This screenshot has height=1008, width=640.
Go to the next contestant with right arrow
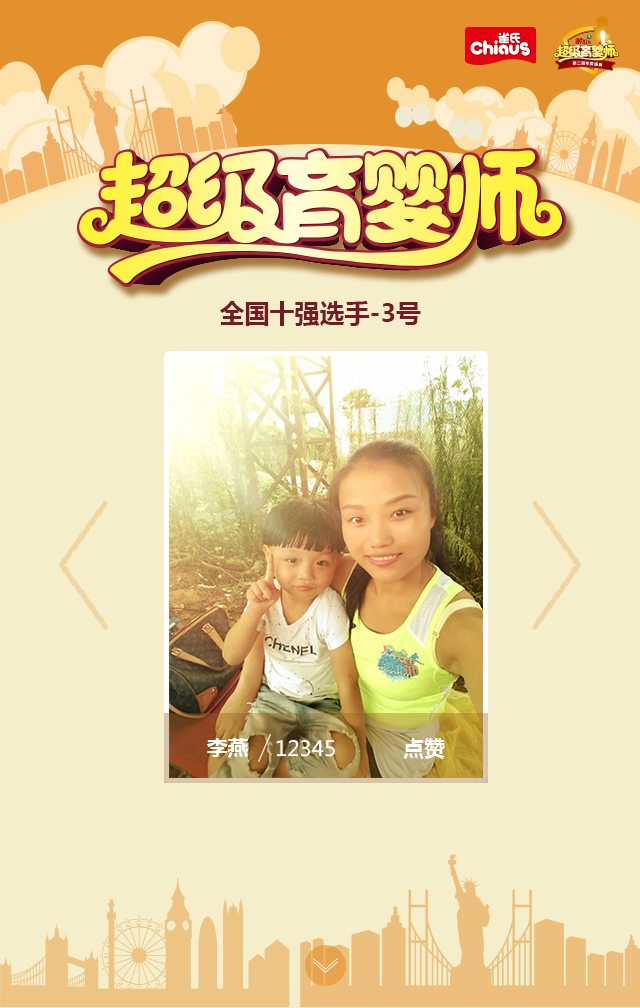[x=556, y=565]
